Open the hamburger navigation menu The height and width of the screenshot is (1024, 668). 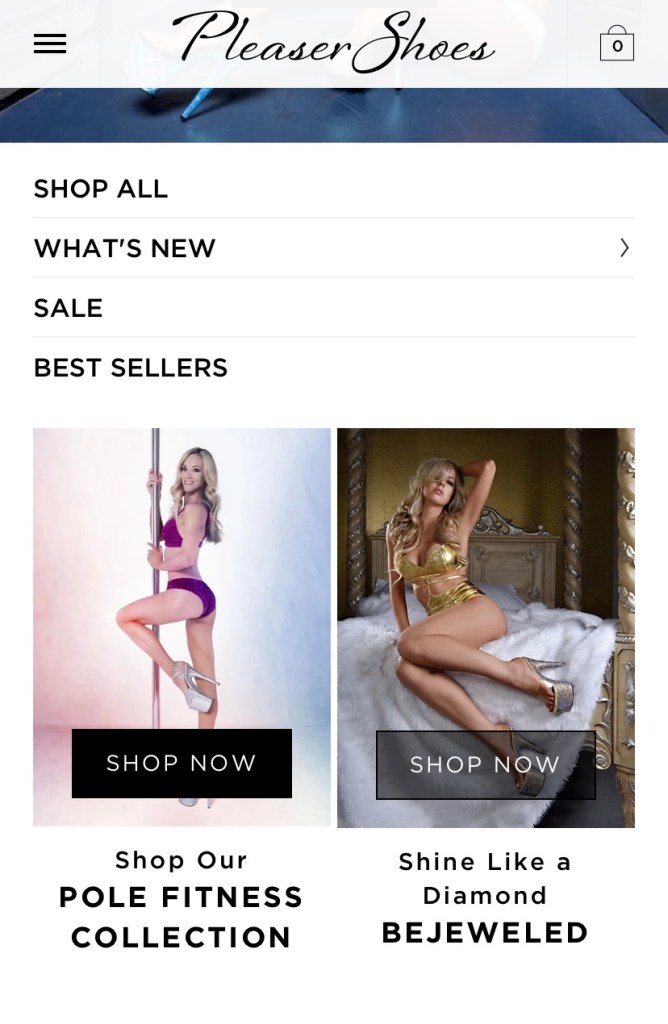coord(50,44)
